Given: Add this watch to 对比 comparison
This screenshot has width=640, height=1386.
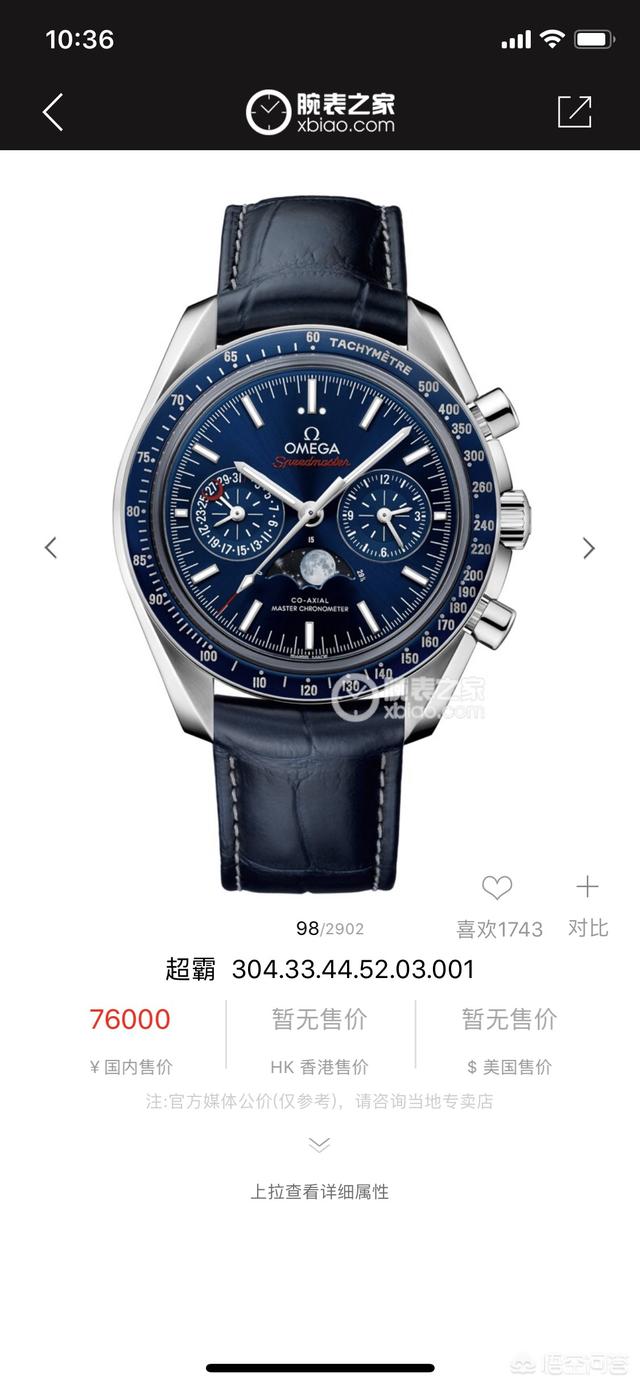Looking at the screenshot, I should 587,887.
